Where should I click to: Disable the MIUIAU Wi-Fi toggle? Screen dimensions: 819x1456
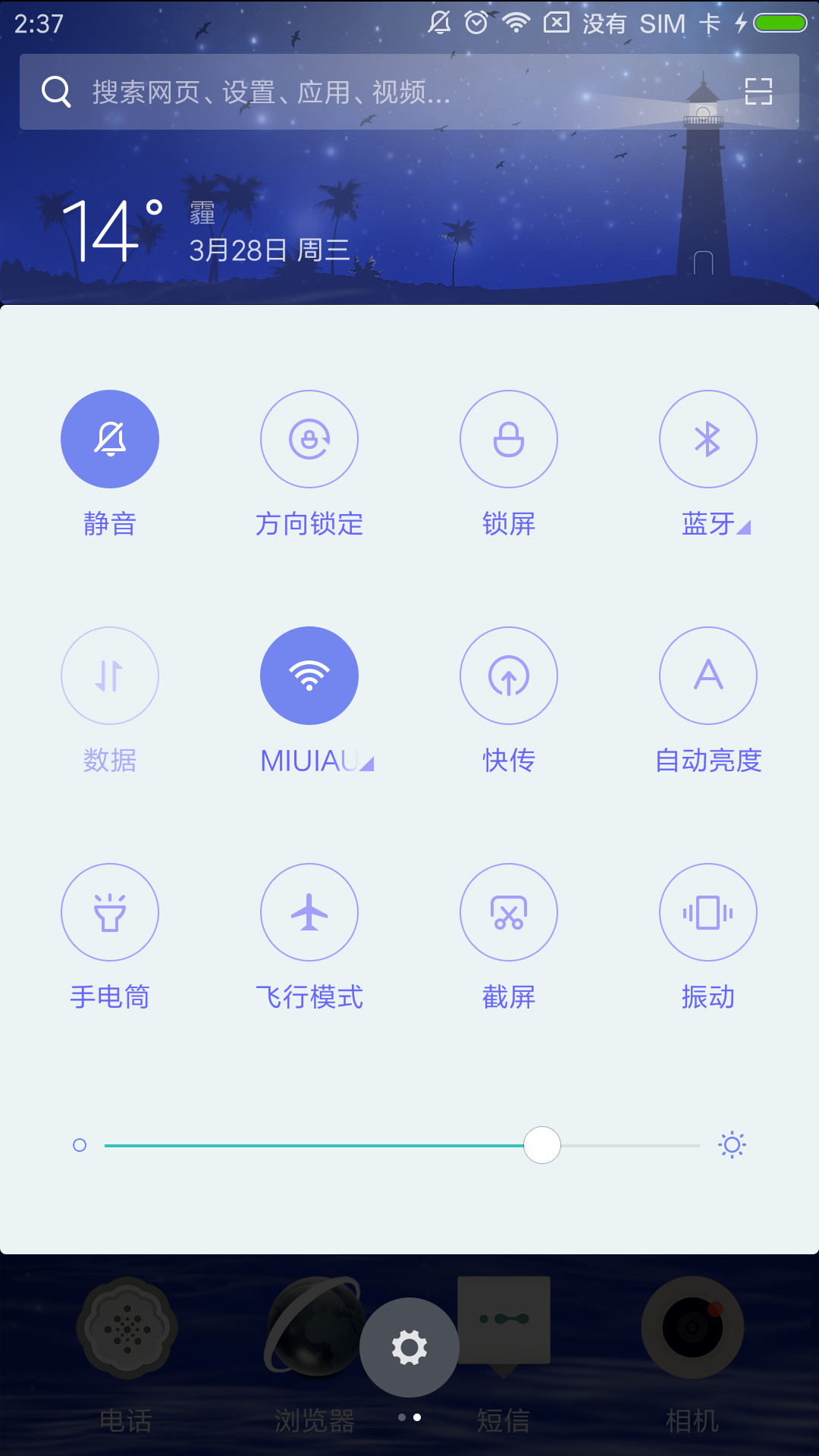click(x=309, y=676)
